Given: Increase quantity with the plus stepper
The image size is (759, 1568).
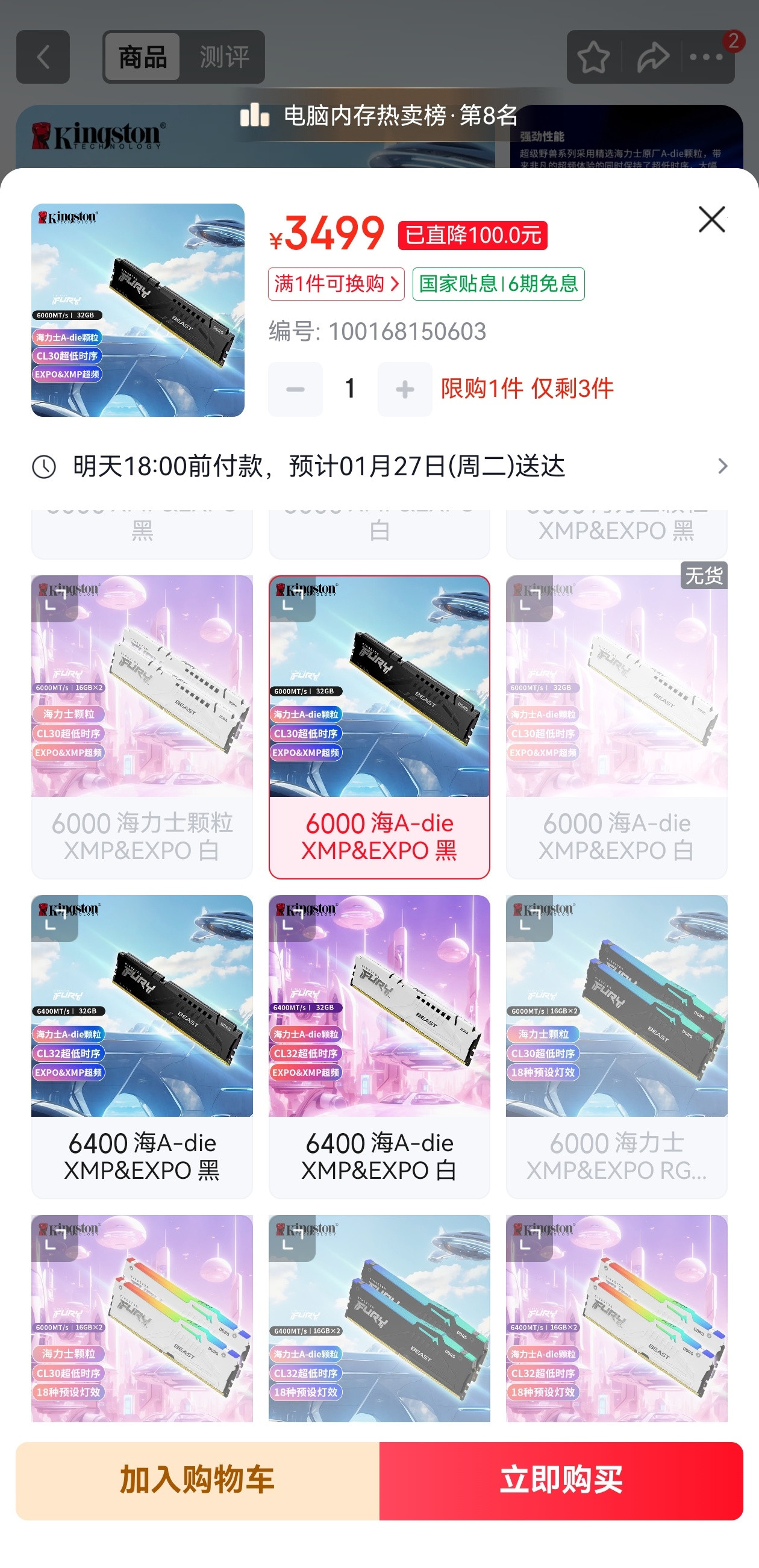Looking at the screenshot, I should coord(404,390).
